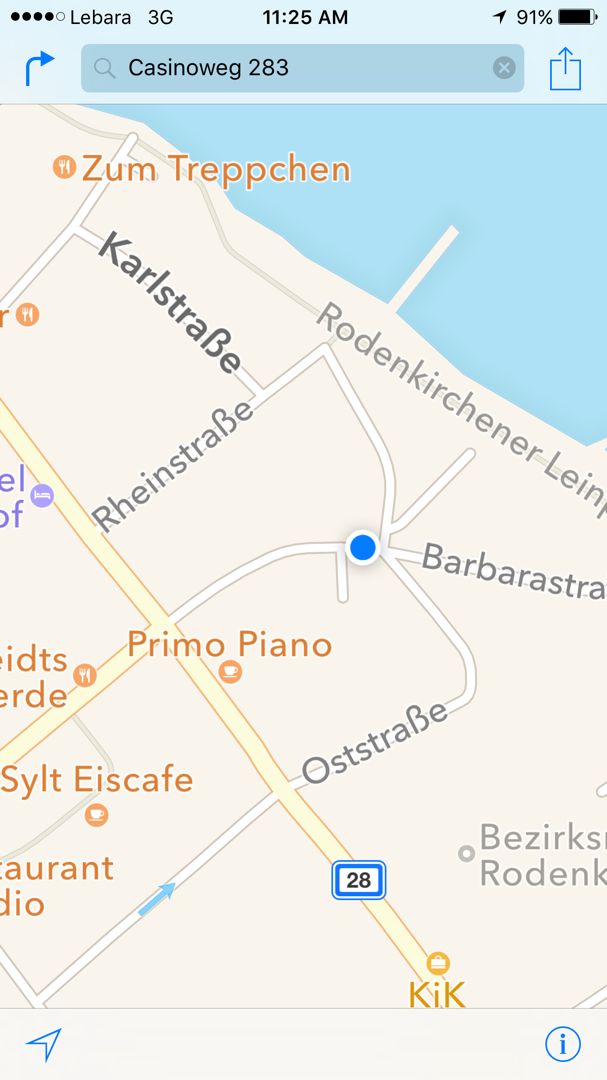Open map info settings
The width and height of the screenshot is (607, 1080).
click(x=562, y=1045)
